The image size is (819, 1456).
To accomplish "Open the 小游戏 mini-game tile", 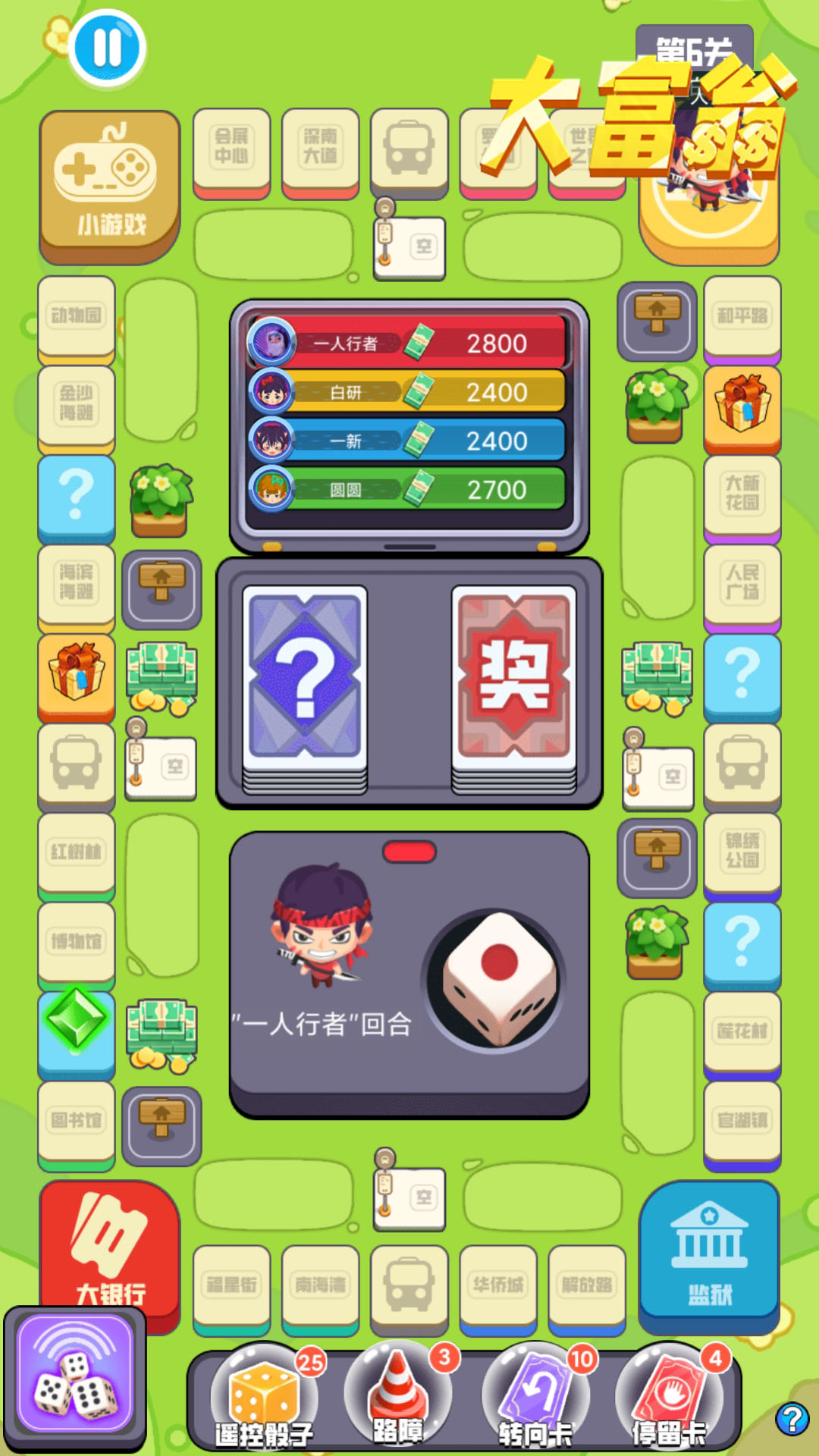I will 110,186.
